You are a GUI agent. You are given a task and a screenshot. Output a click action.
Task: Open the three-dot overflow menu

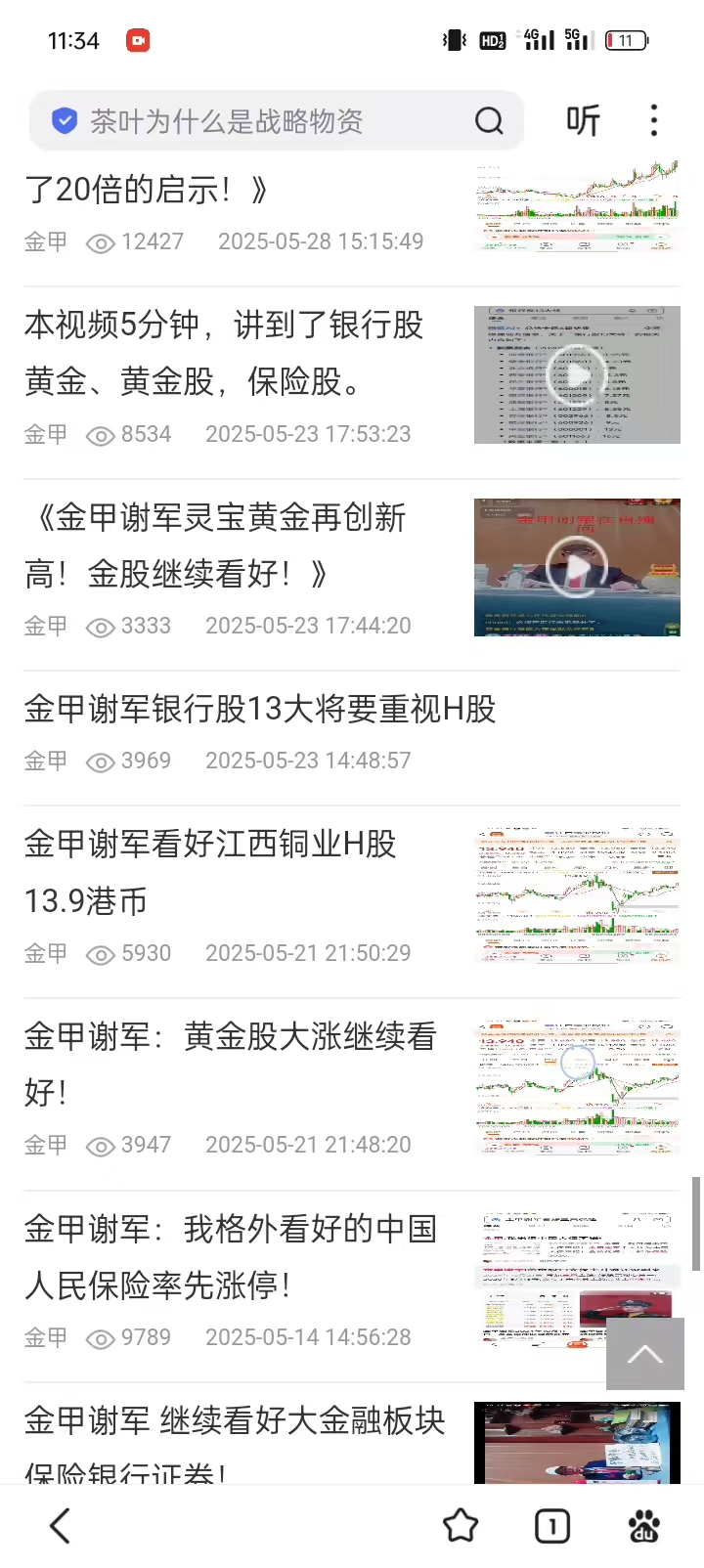pyautogui.click(x=653, y=121)
